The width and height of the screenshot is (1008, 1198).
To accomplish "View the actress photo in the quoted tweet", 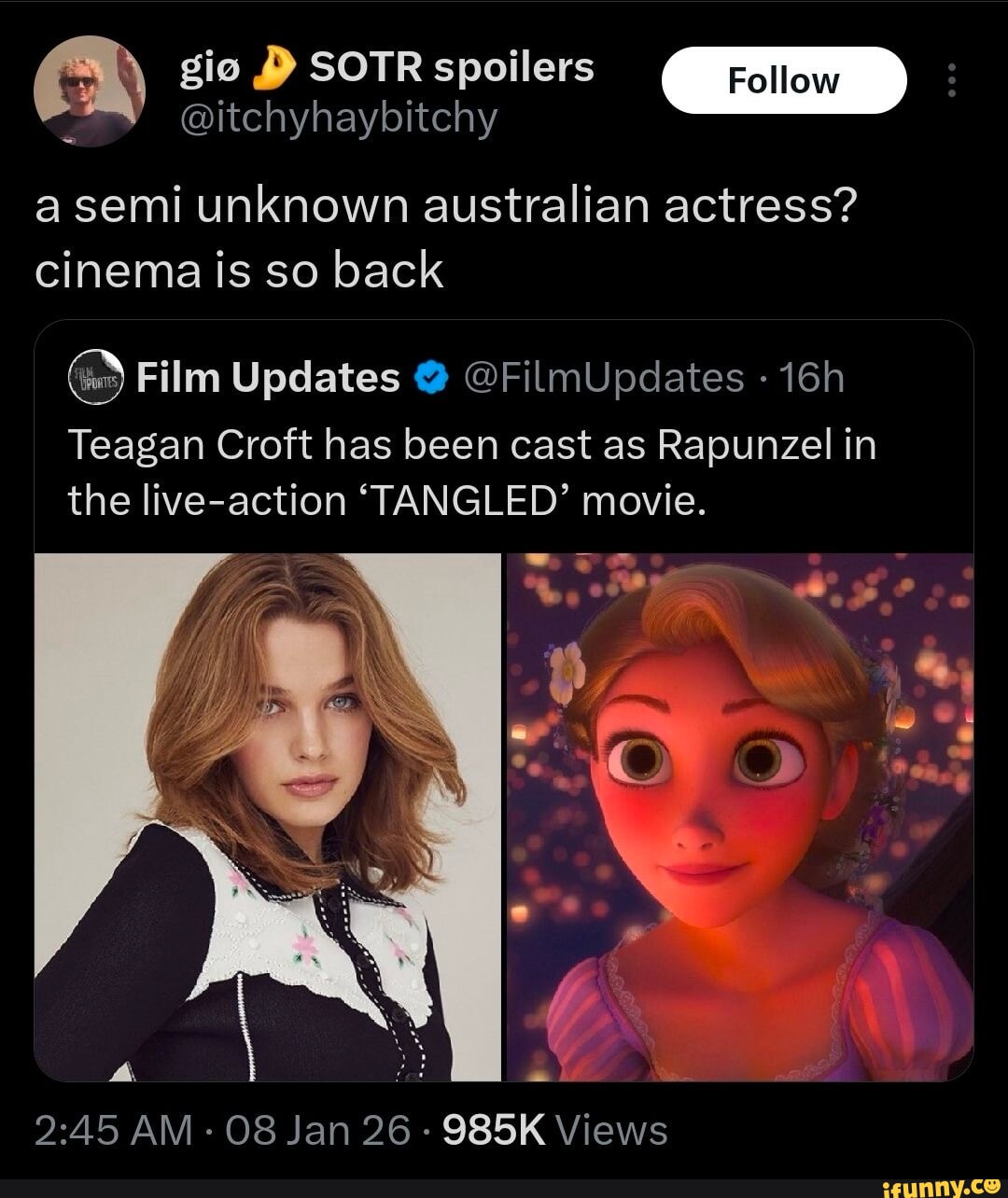I will (268, 816).
